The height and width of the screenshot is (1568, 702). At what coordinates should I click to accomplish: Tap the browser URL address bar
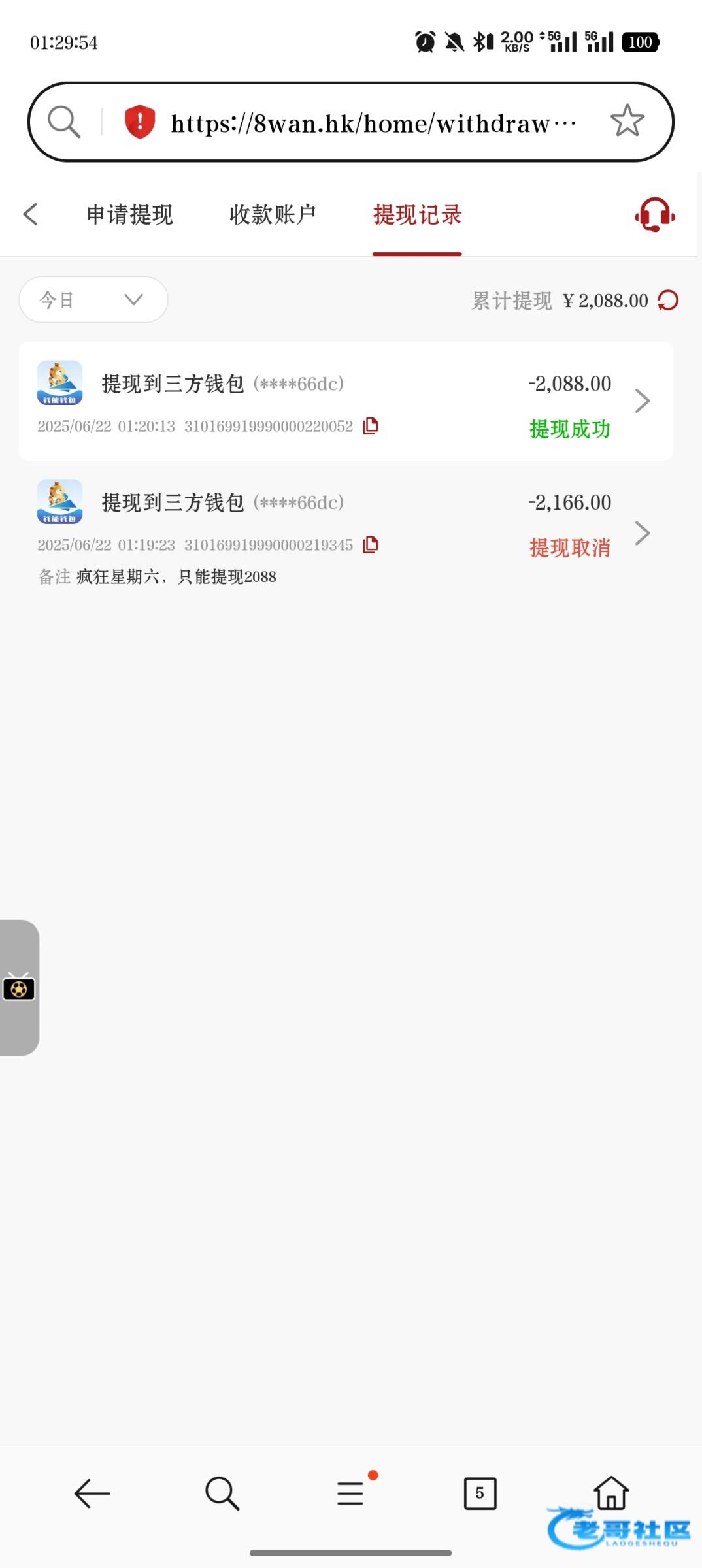tap(373, 123)
